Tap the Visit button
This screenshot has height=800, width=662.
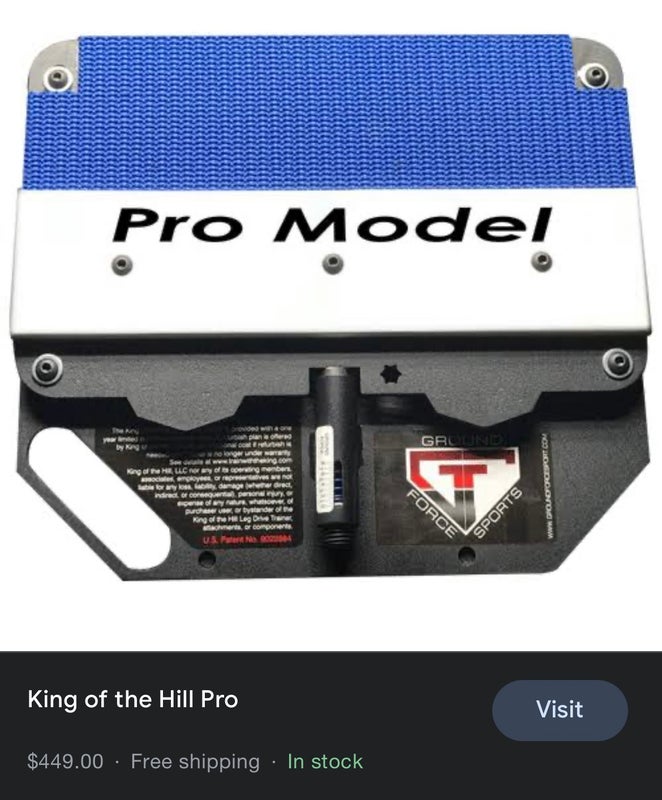(559, 710)
